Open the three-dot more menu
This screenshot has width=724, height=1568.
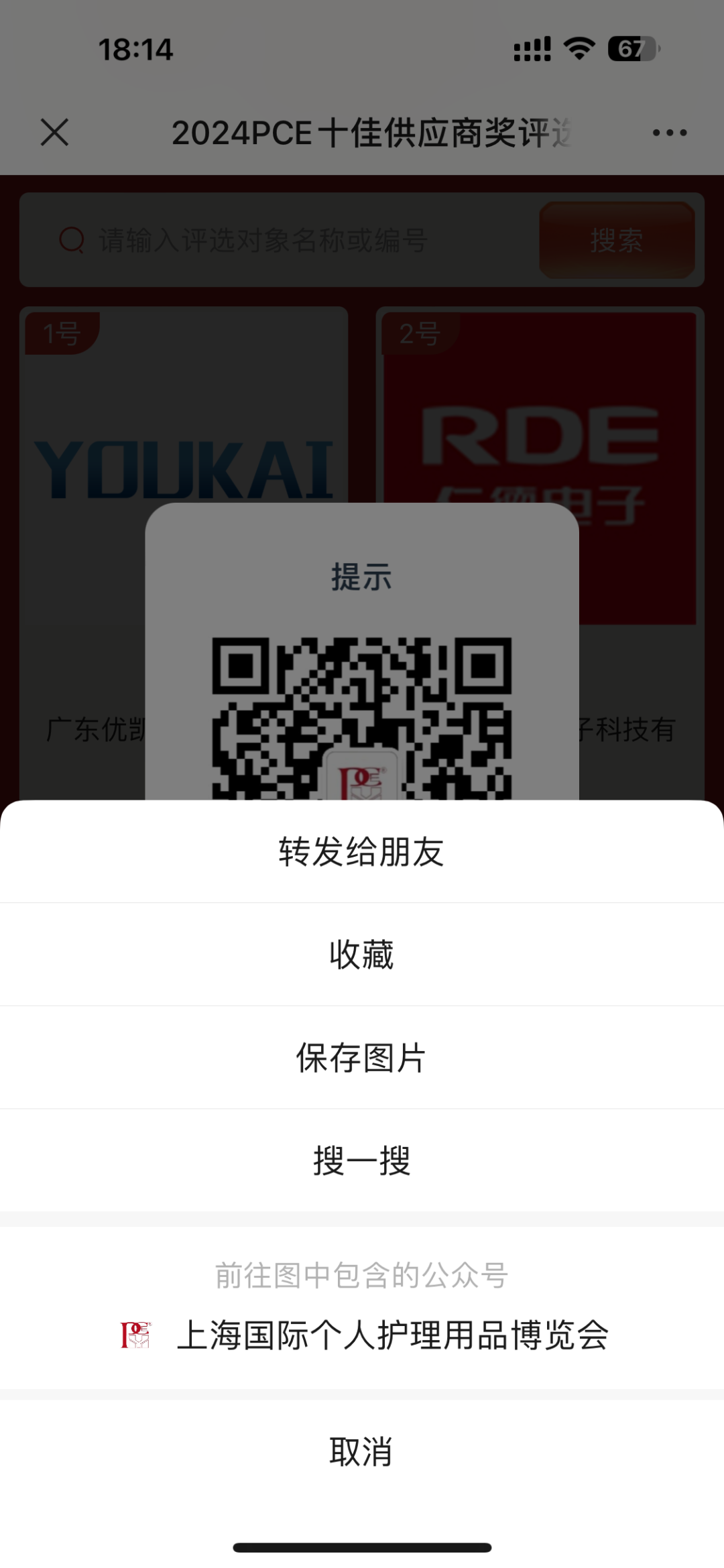(670, 133)
